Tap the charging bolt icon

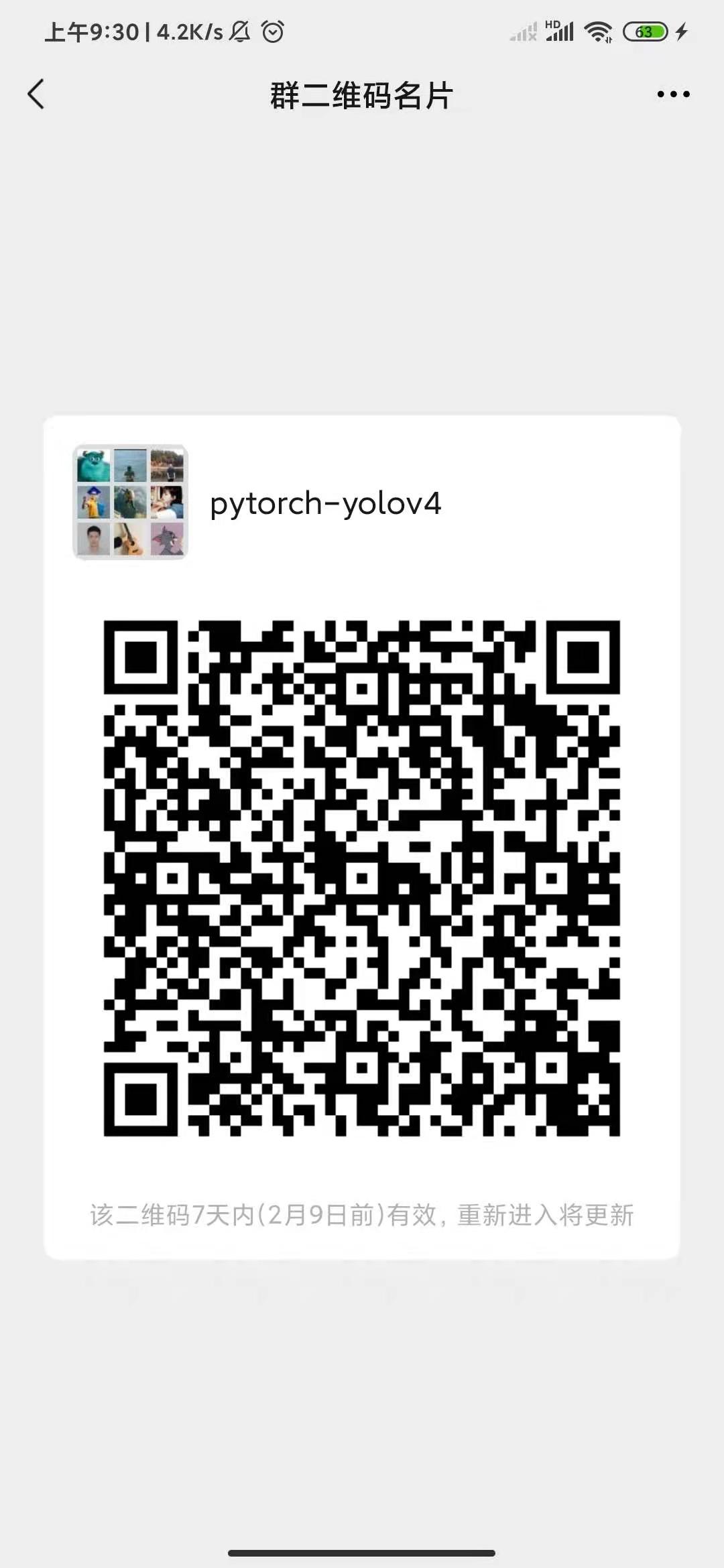(682, 31)
